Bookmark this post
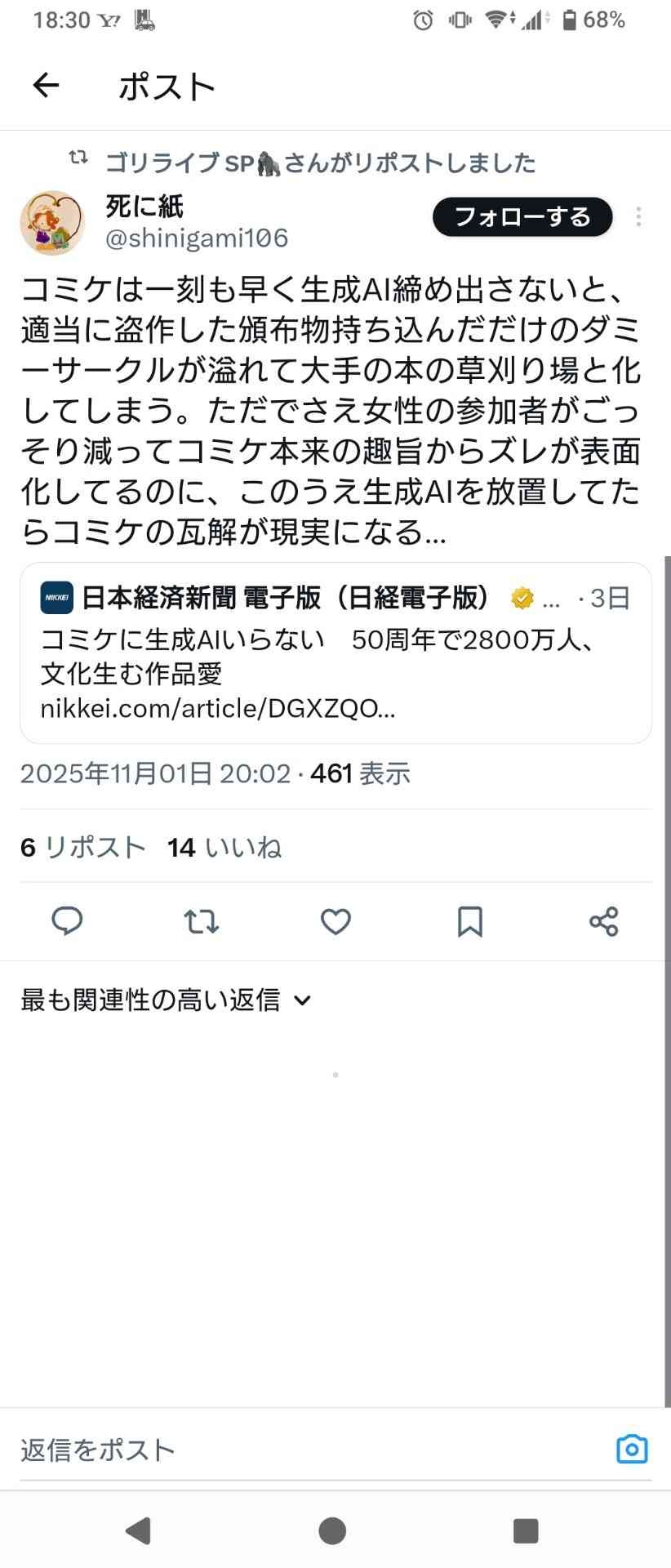The width and height of the screenshot is (671, 1568). click(469, 921)
